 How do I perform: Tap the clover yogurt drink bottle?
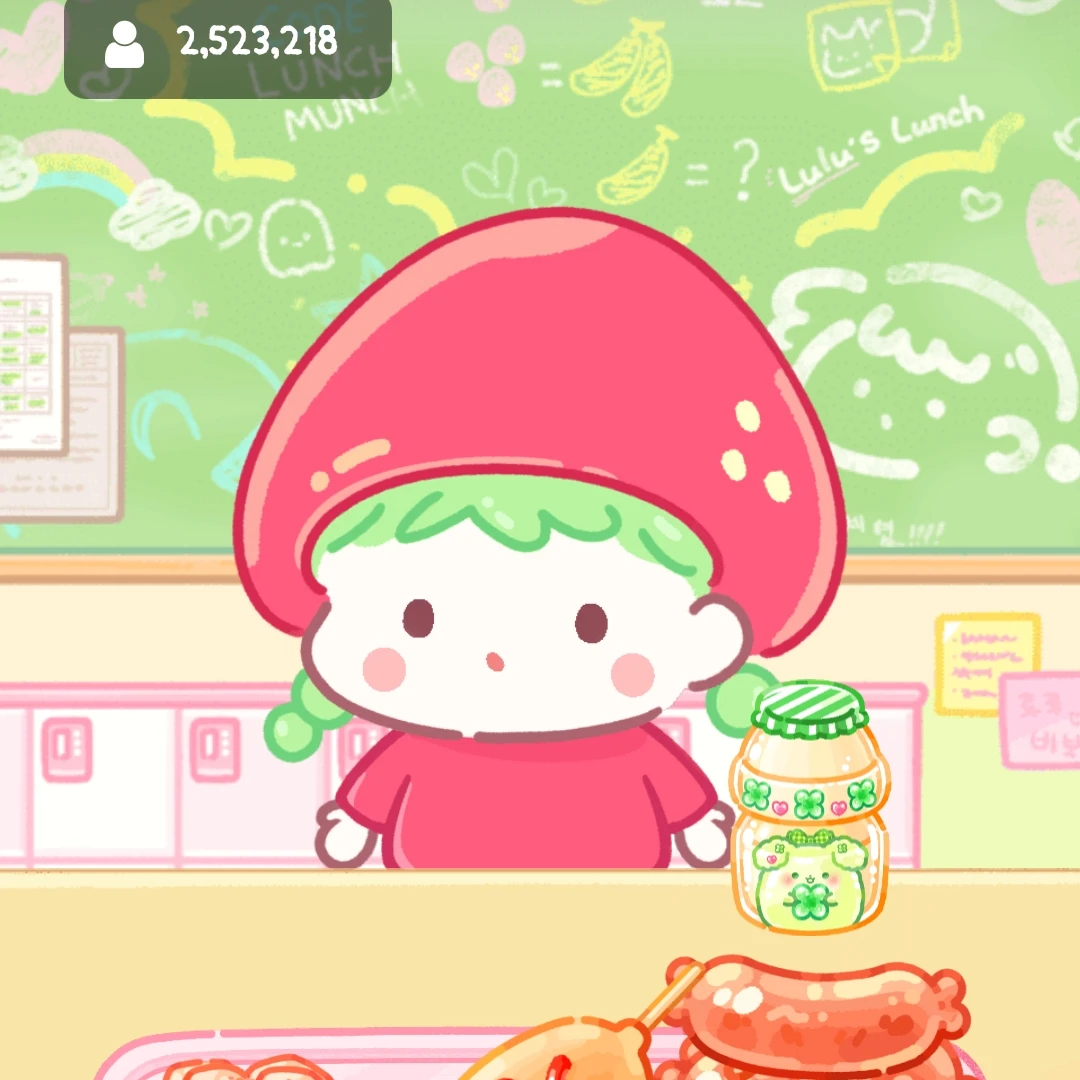point(808,812)
